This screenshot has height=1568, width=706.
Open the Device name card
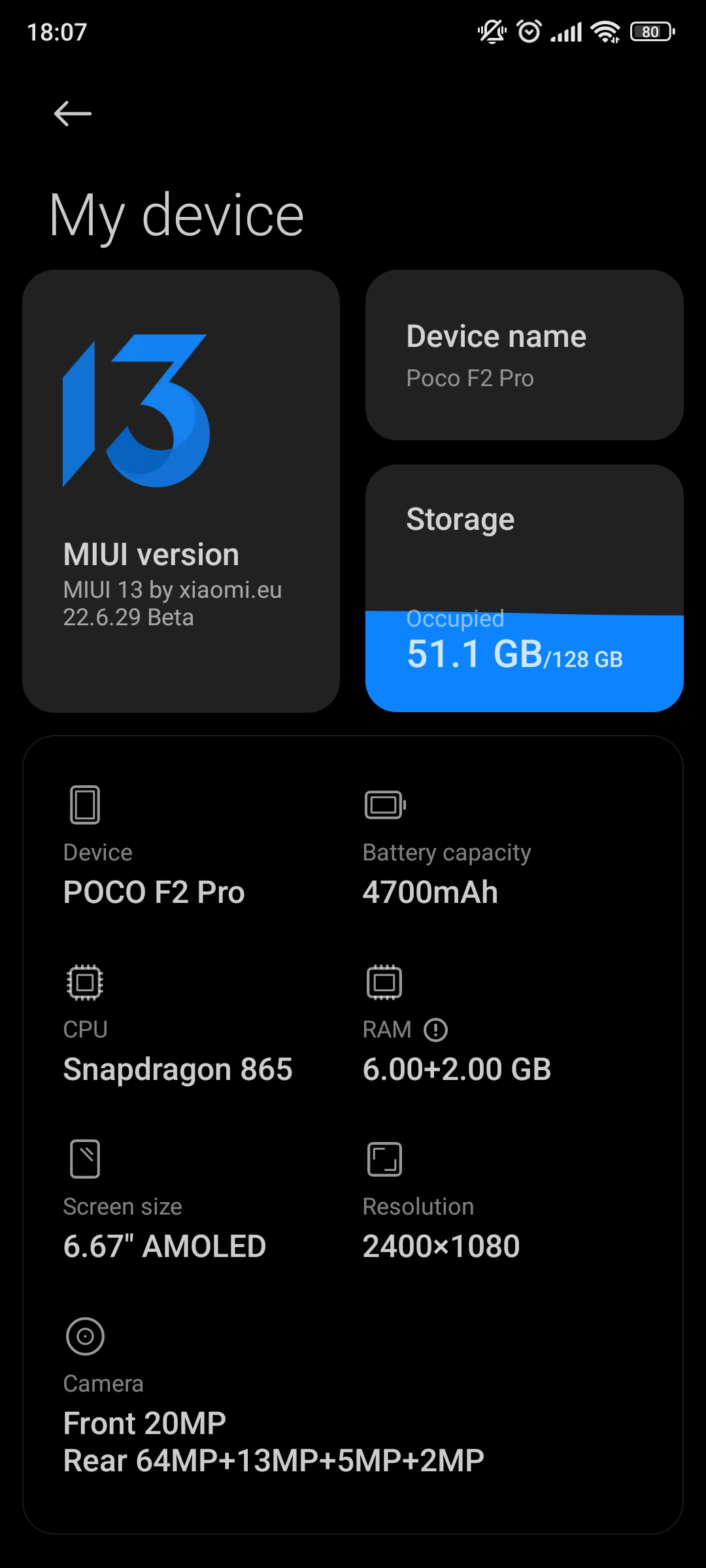click(524, 355)
